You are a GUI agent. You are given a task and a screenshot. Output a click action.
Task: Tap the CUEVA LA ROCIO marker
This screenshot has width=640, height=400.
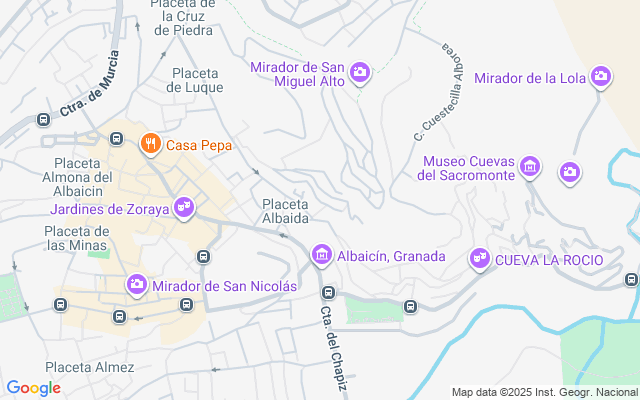(x=480, y=259)
